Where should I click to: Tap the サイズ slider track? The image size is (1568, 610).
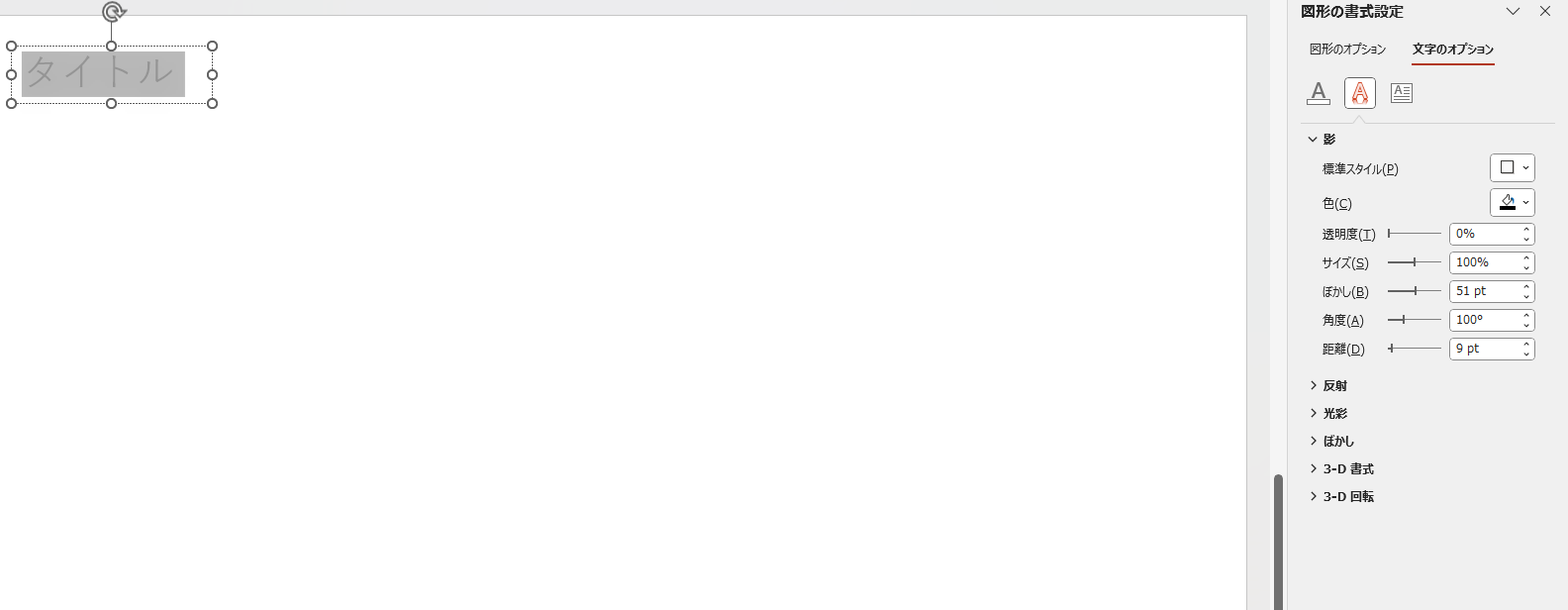coord(1415,262)
